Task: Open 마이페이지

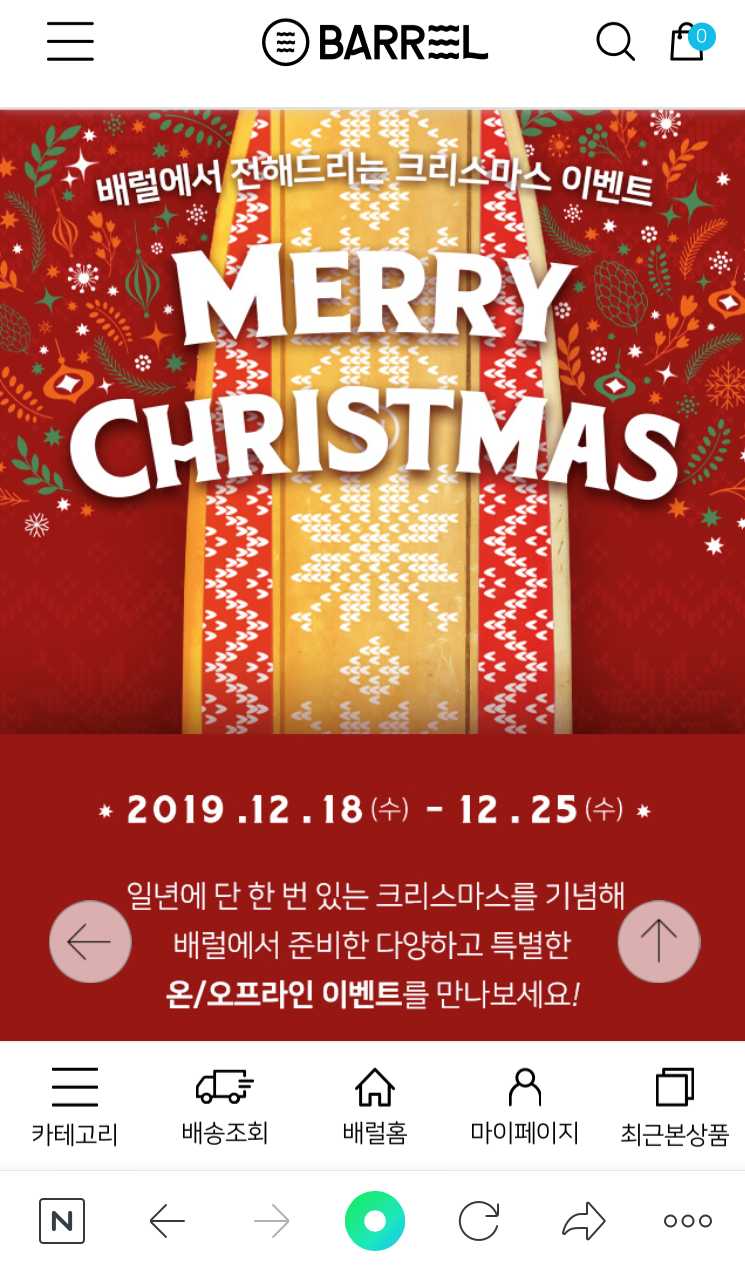Action: pos(525,1106)
